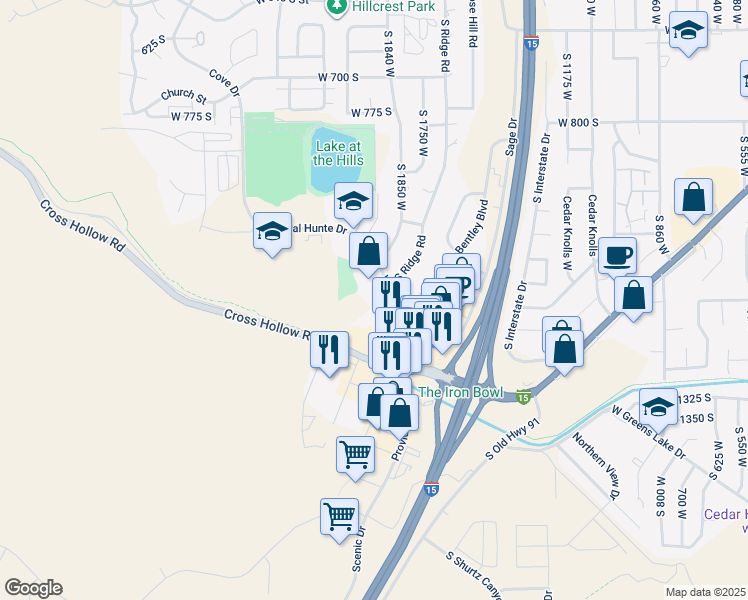Open the shopping bag marker by The Iron Bowl

pos(400,412)
